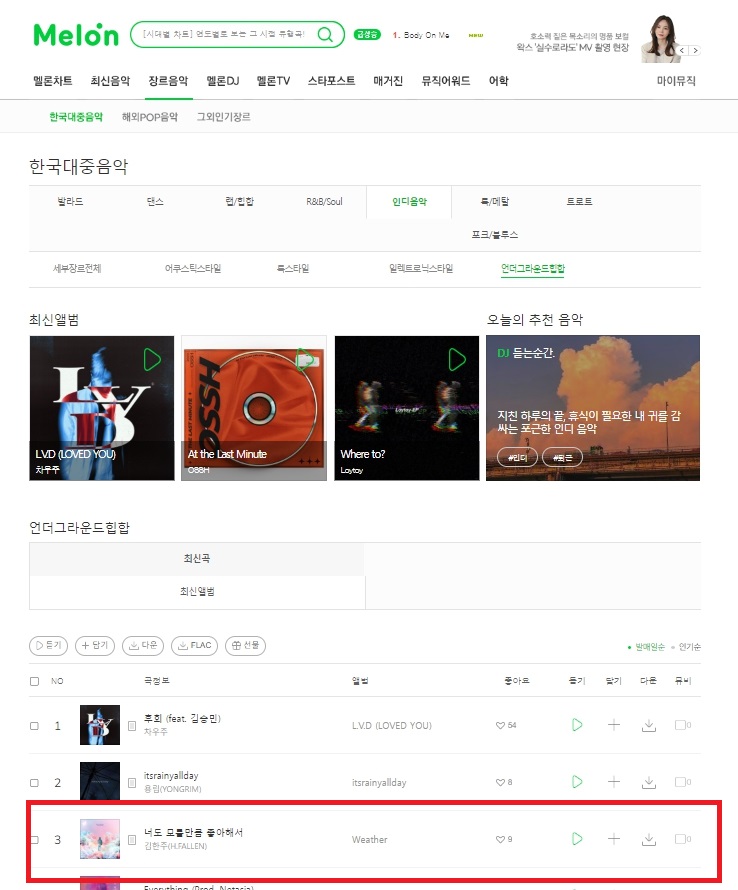This screenshot has width=738, height=890.
Task: Tap the search magnifier icon
Action: 325,35
